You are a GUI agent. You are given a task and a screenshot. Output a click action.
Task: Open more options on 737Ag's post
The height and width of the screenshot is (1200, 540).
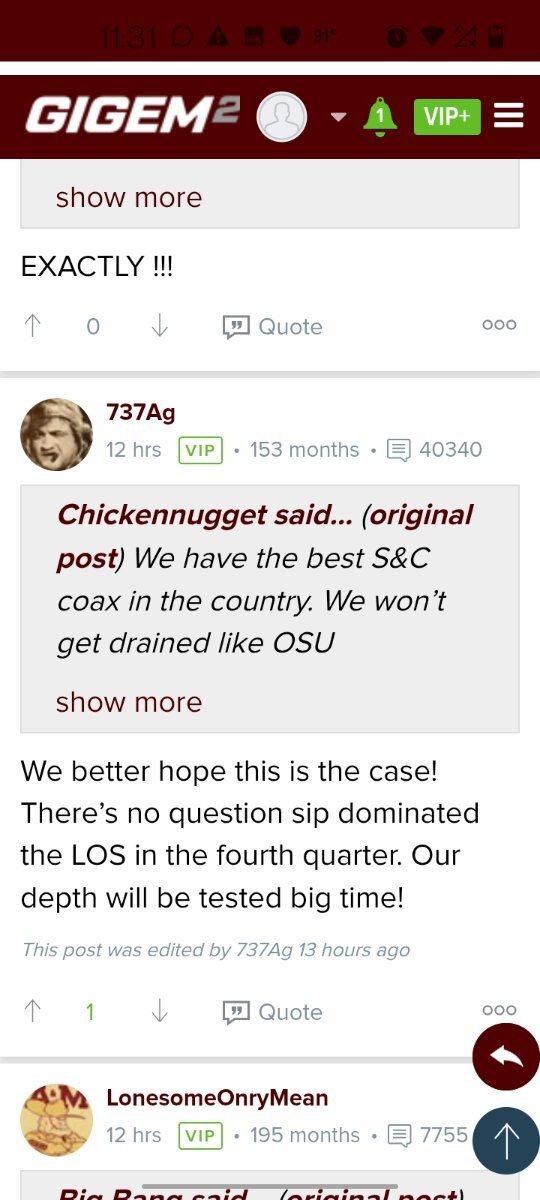pyautogui.click(x=499, y=1010)
